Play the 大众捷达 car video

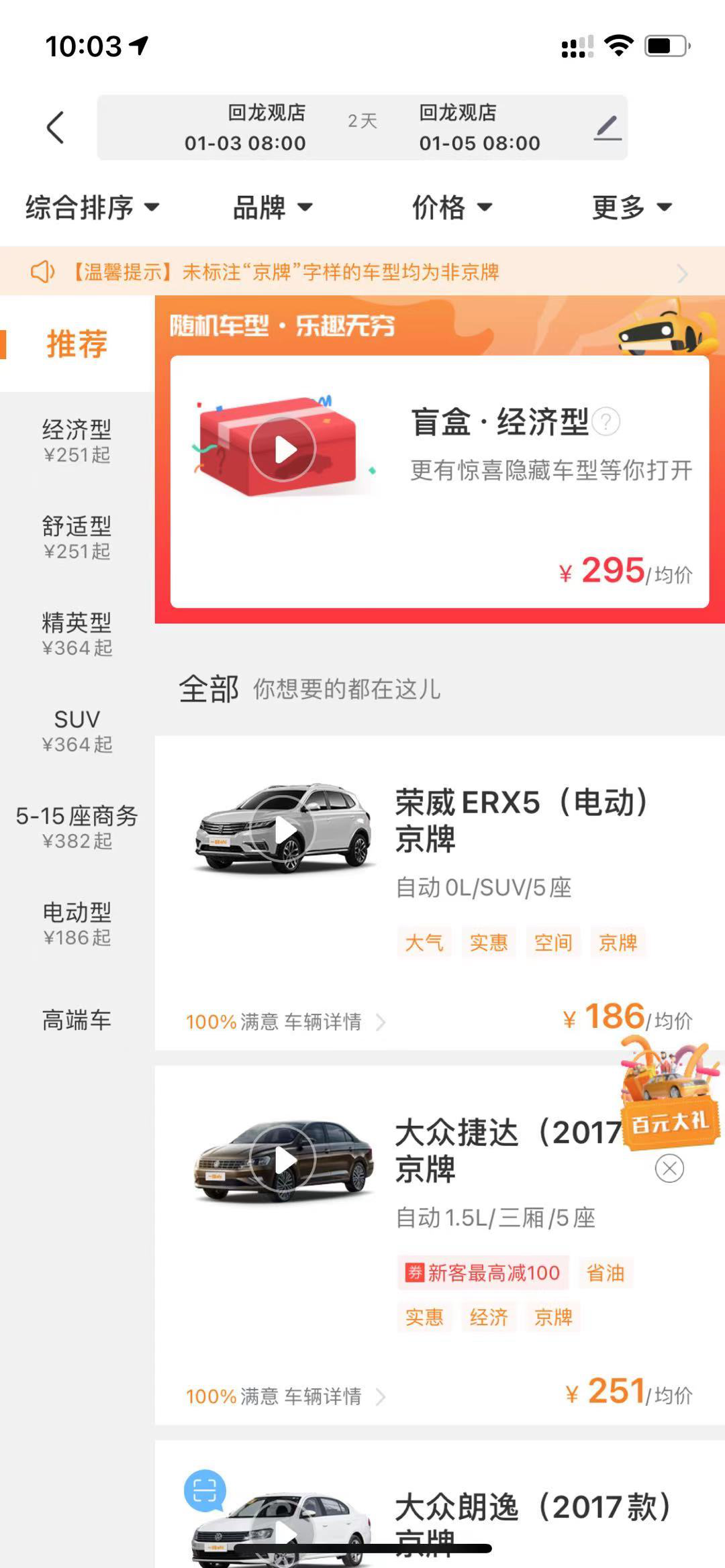tap(283, 1160)
